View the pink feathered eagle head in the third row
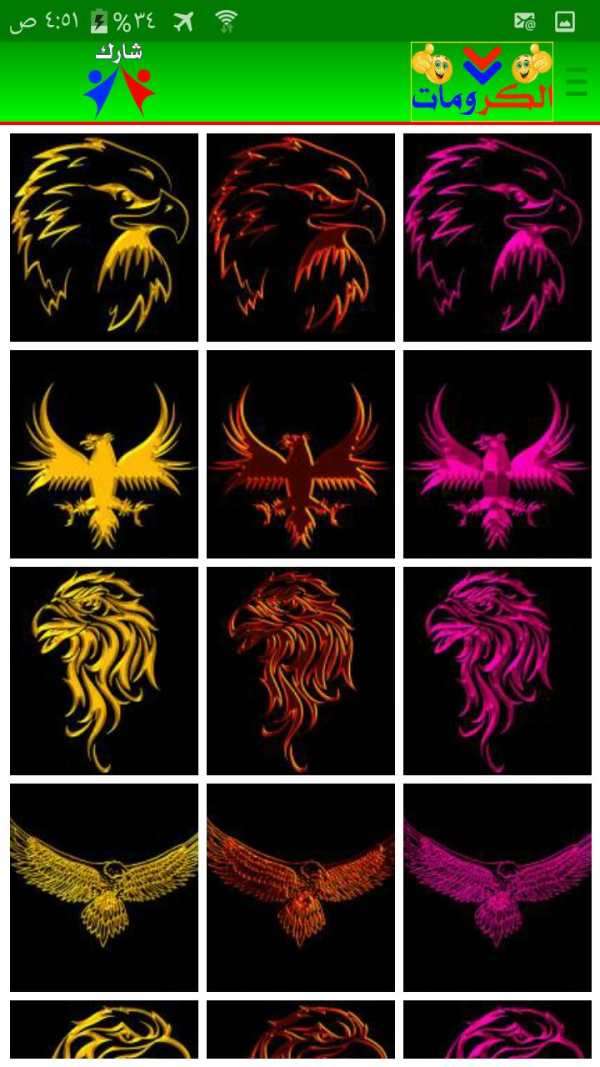 click(497, 671)
